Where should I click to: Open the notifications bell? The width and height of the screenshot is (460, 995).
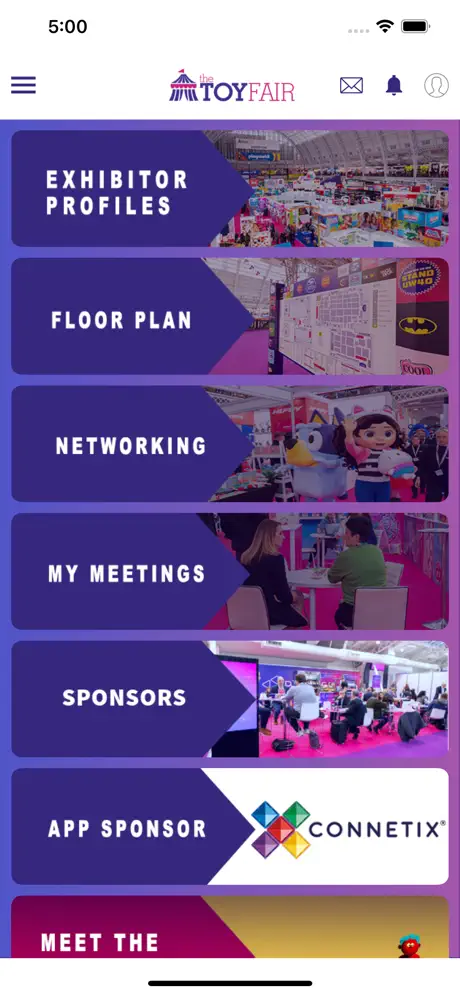[394, 85]
